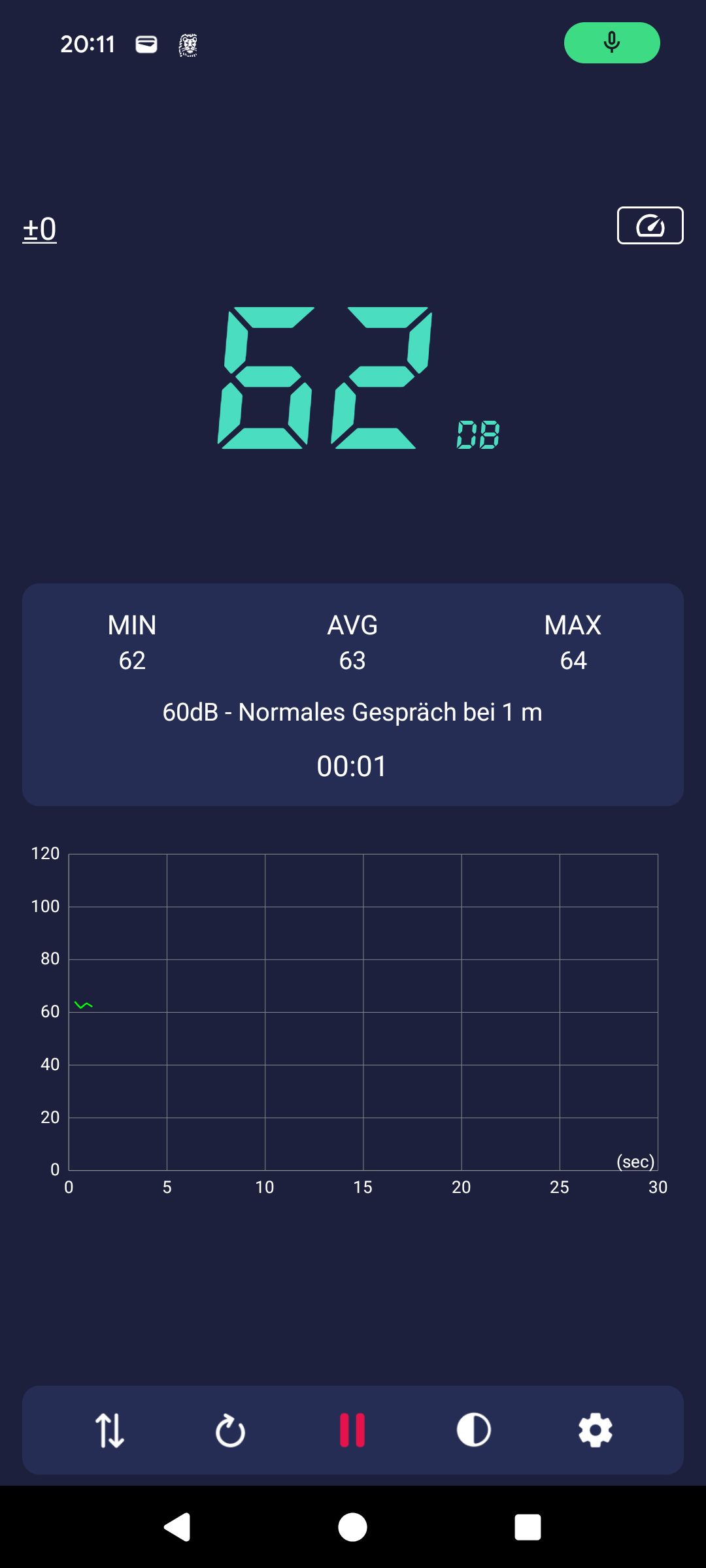The height and width of the screenshot is (1568, 706).
Task: Pause the decibel measurement
Action: click(352, 1430)
